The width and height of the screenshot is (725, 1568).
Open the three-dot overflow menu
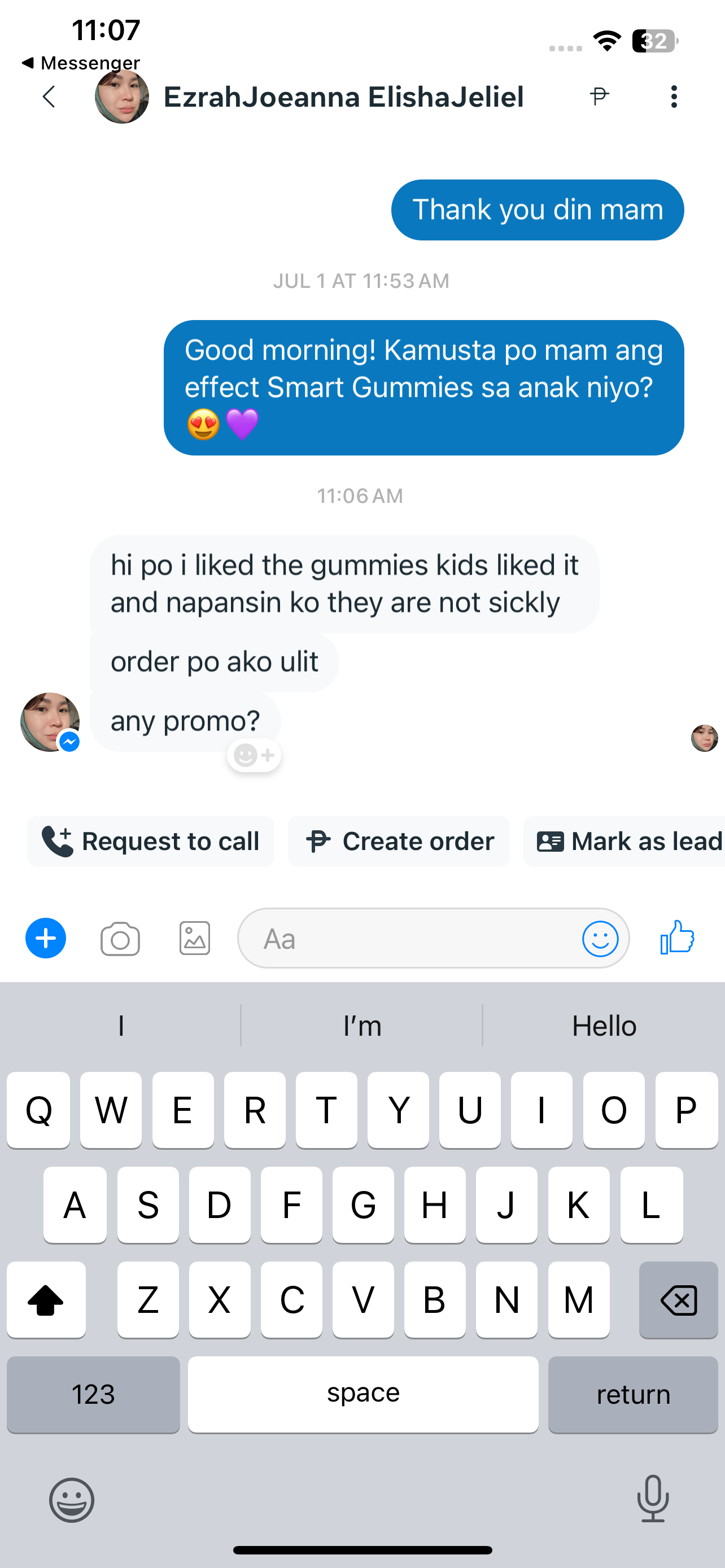click(673, 97)
